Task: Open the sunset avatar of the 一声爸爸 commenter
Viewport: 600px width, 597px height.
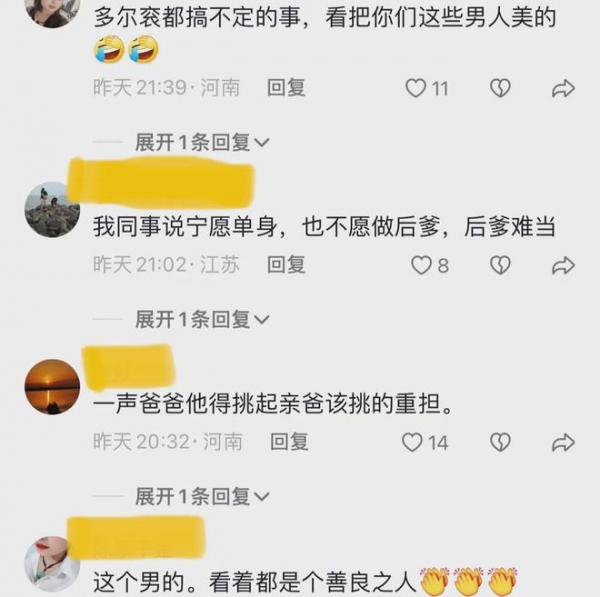Action: (52, 387)
